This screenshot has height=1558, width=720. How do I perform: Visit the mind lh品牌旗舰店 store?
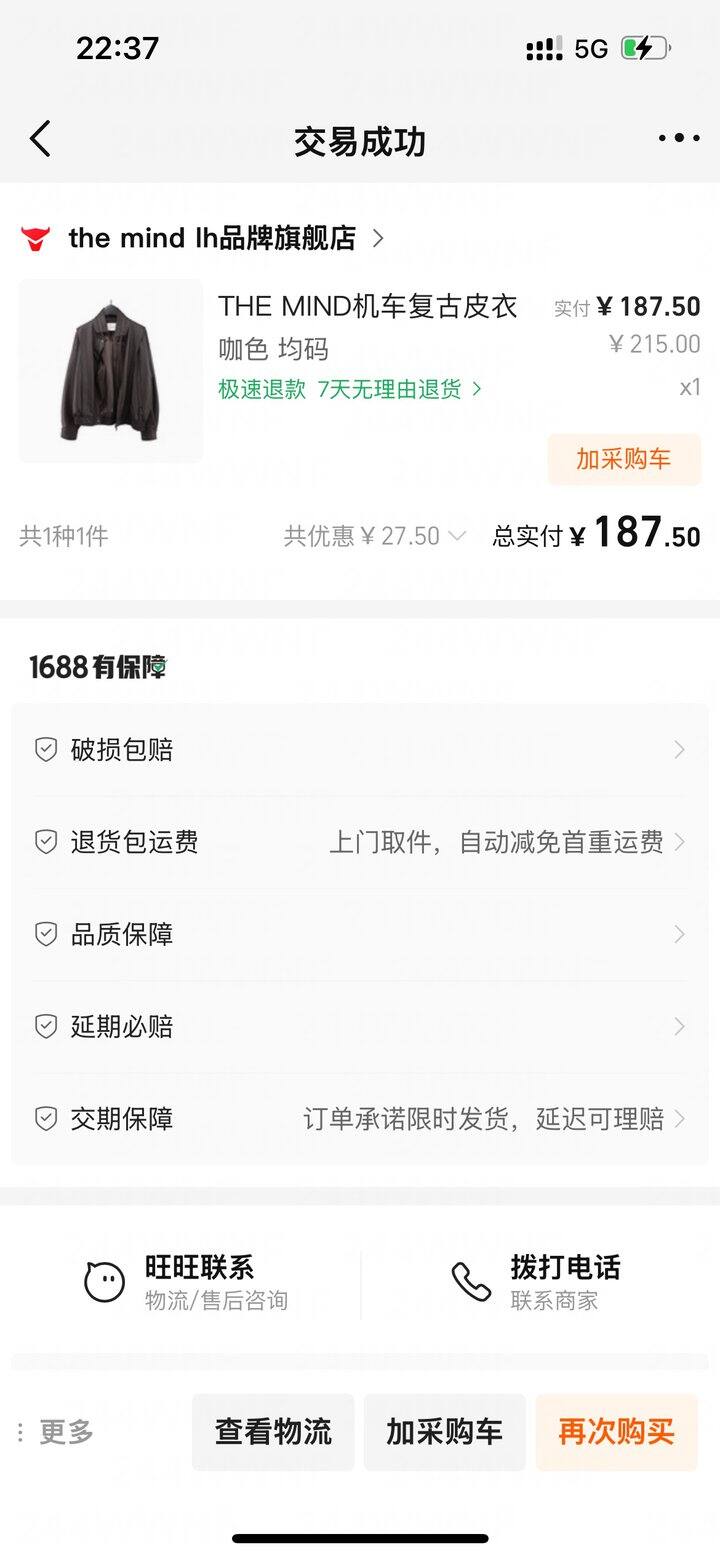(x=212, y=238)
